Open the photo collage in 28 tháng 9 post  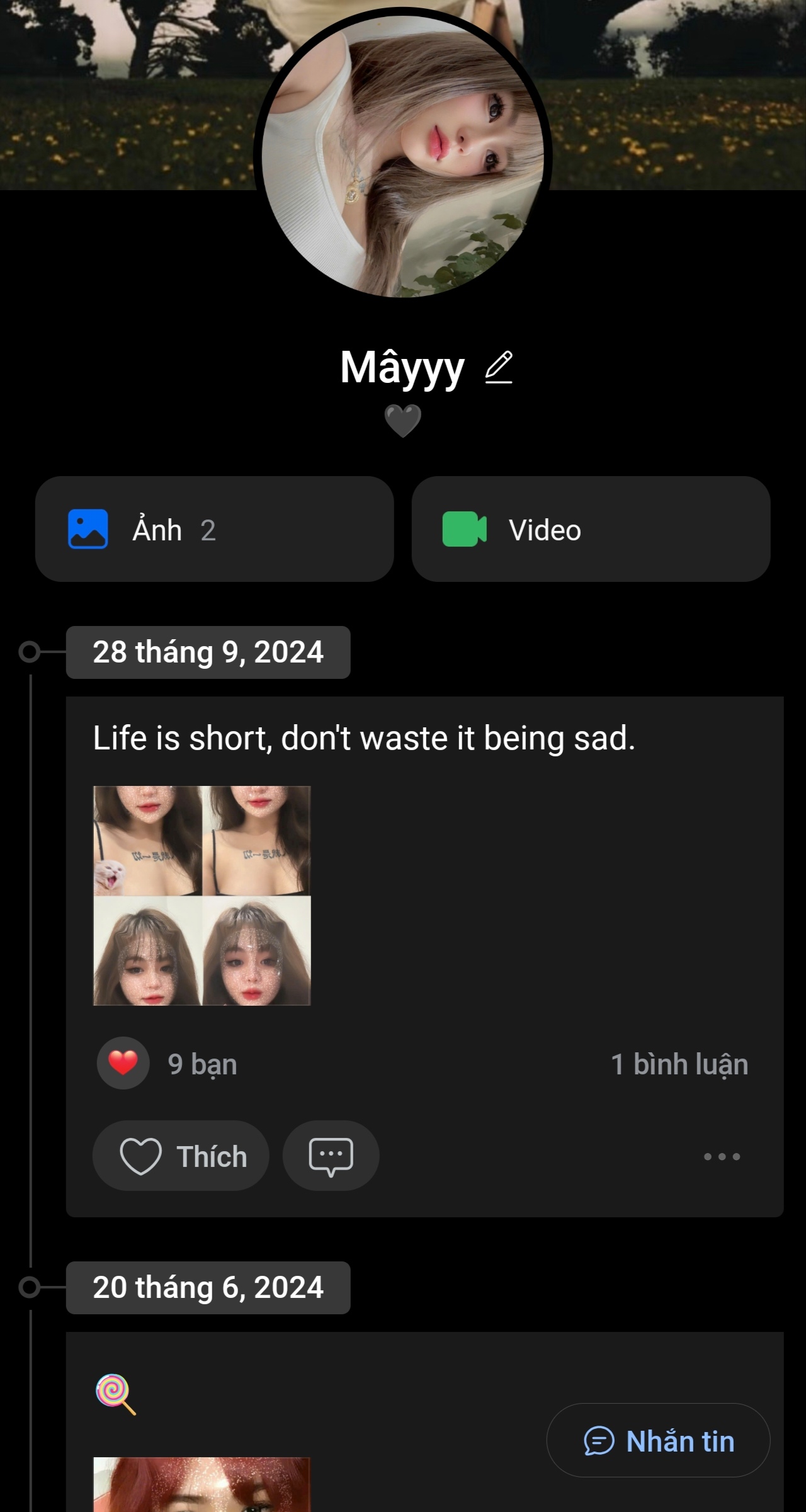202,895
